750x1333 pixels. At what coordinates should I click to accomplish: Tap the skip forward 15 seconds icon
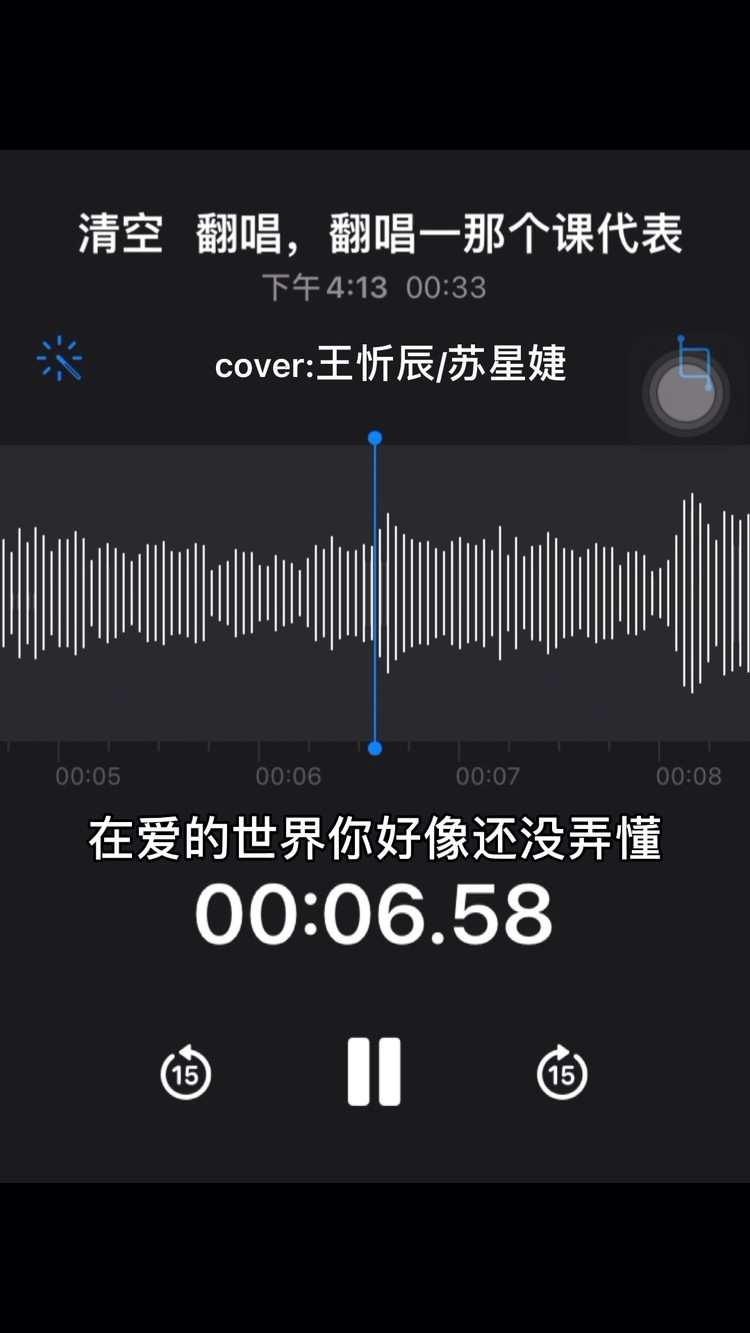pos(563,1070)
